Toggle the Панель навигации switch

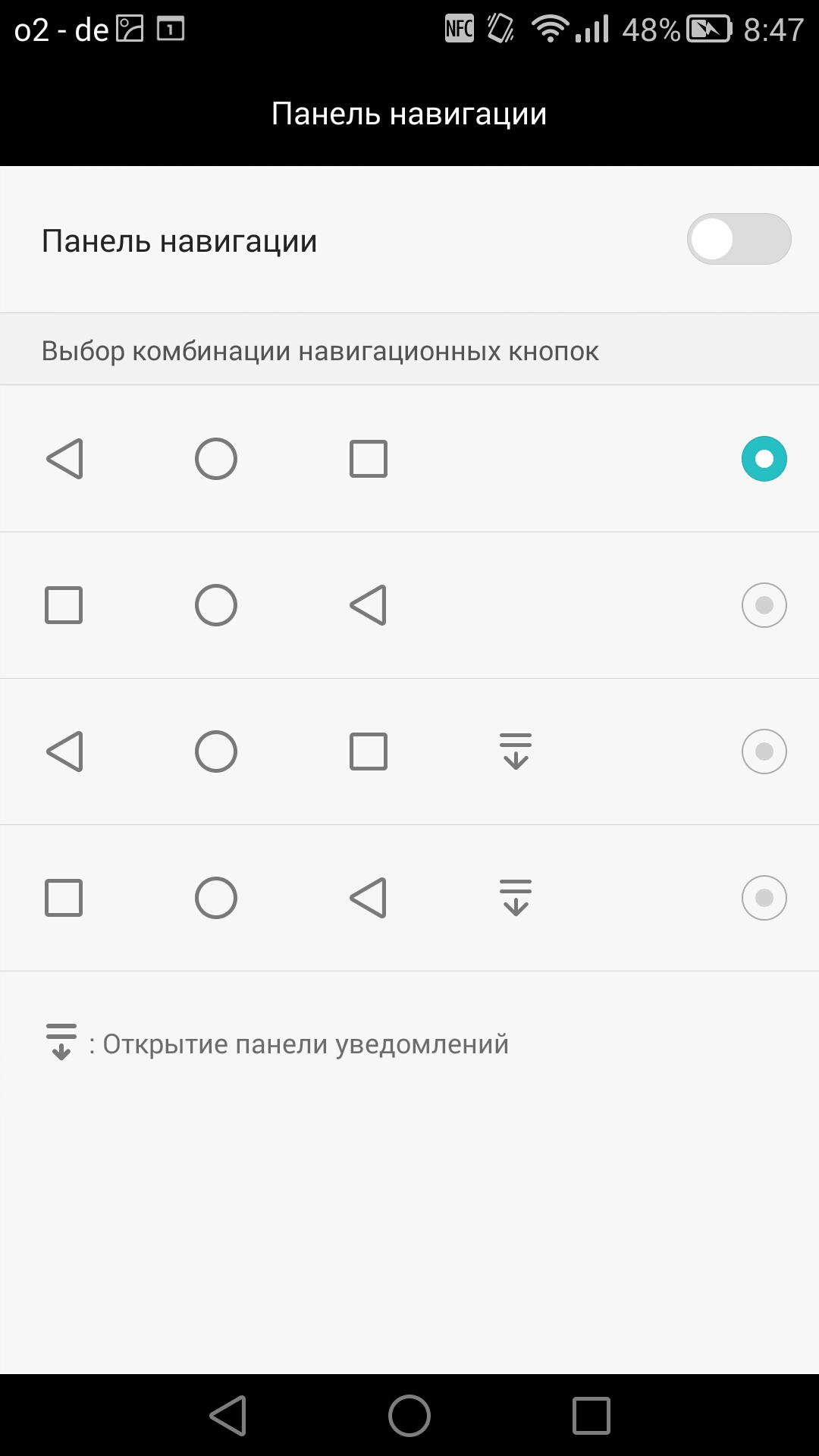tap(738, 240)
